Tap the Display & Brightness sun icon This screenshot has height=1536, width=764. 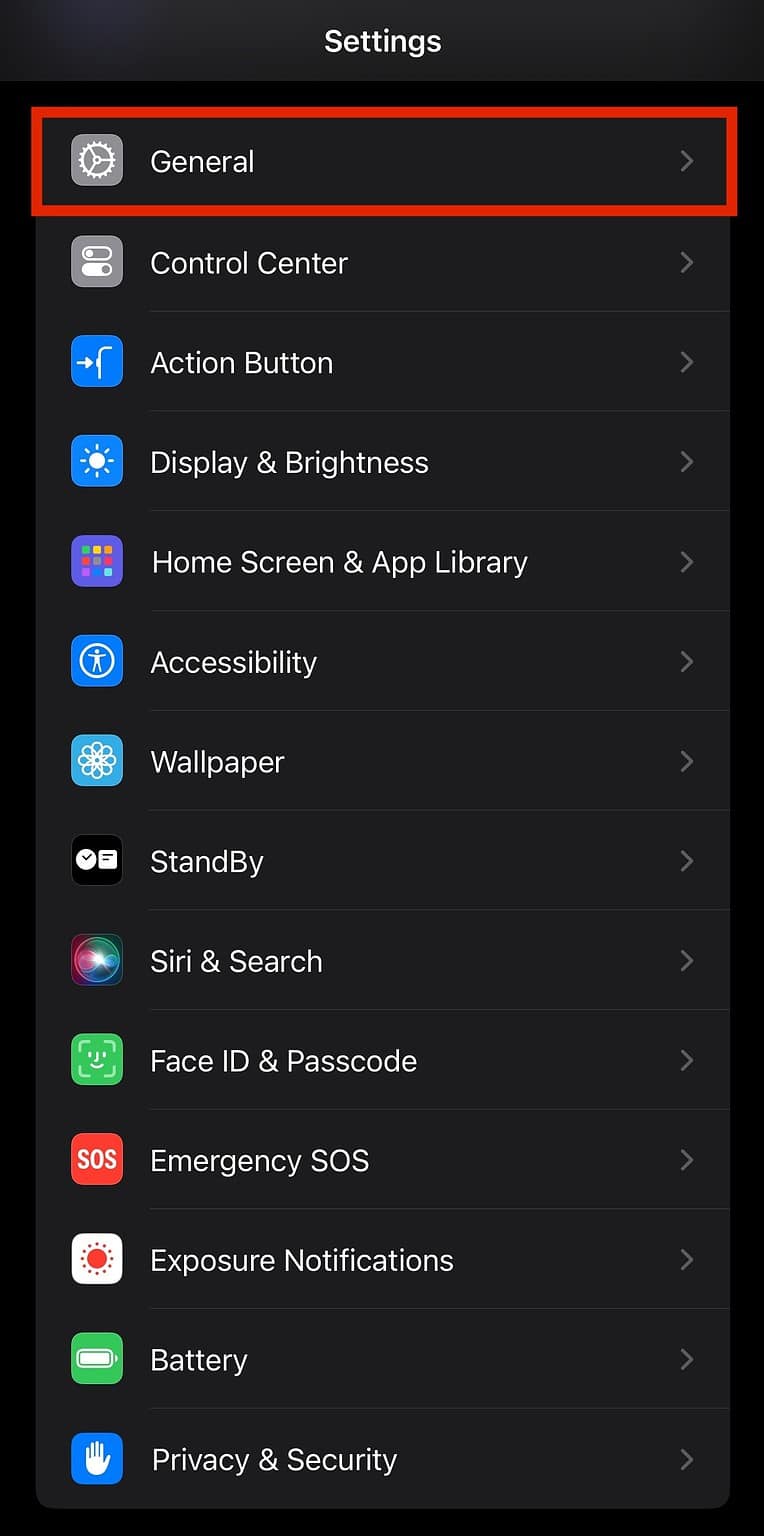point(97,461)
